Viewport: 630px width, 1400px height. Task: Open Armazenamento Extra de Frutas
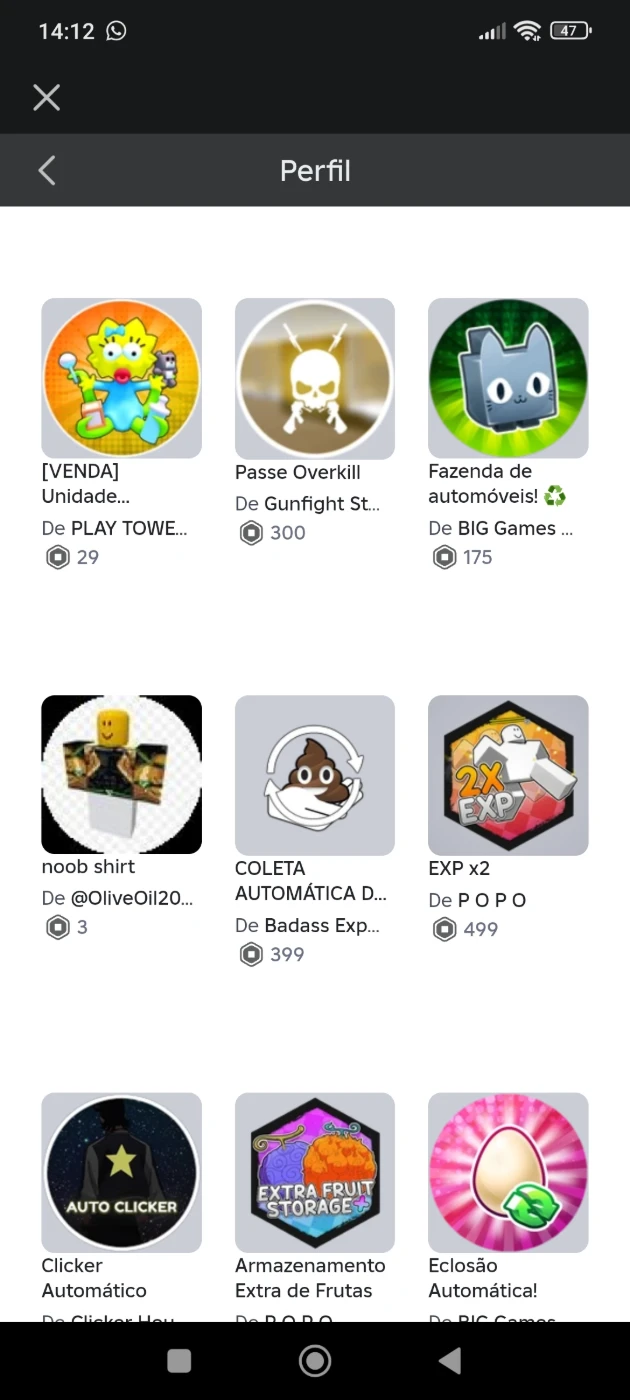pos(314,1172)
